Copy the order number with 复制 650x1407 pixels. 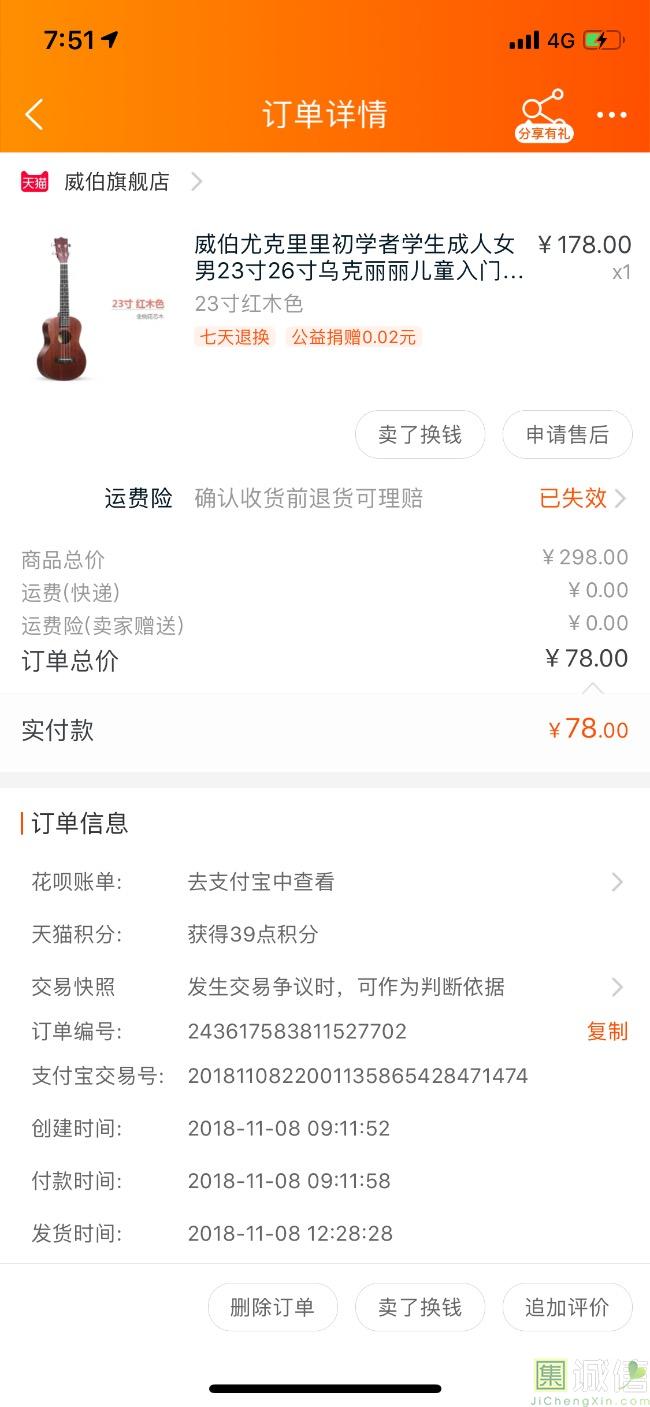[x=607, y=1031]
